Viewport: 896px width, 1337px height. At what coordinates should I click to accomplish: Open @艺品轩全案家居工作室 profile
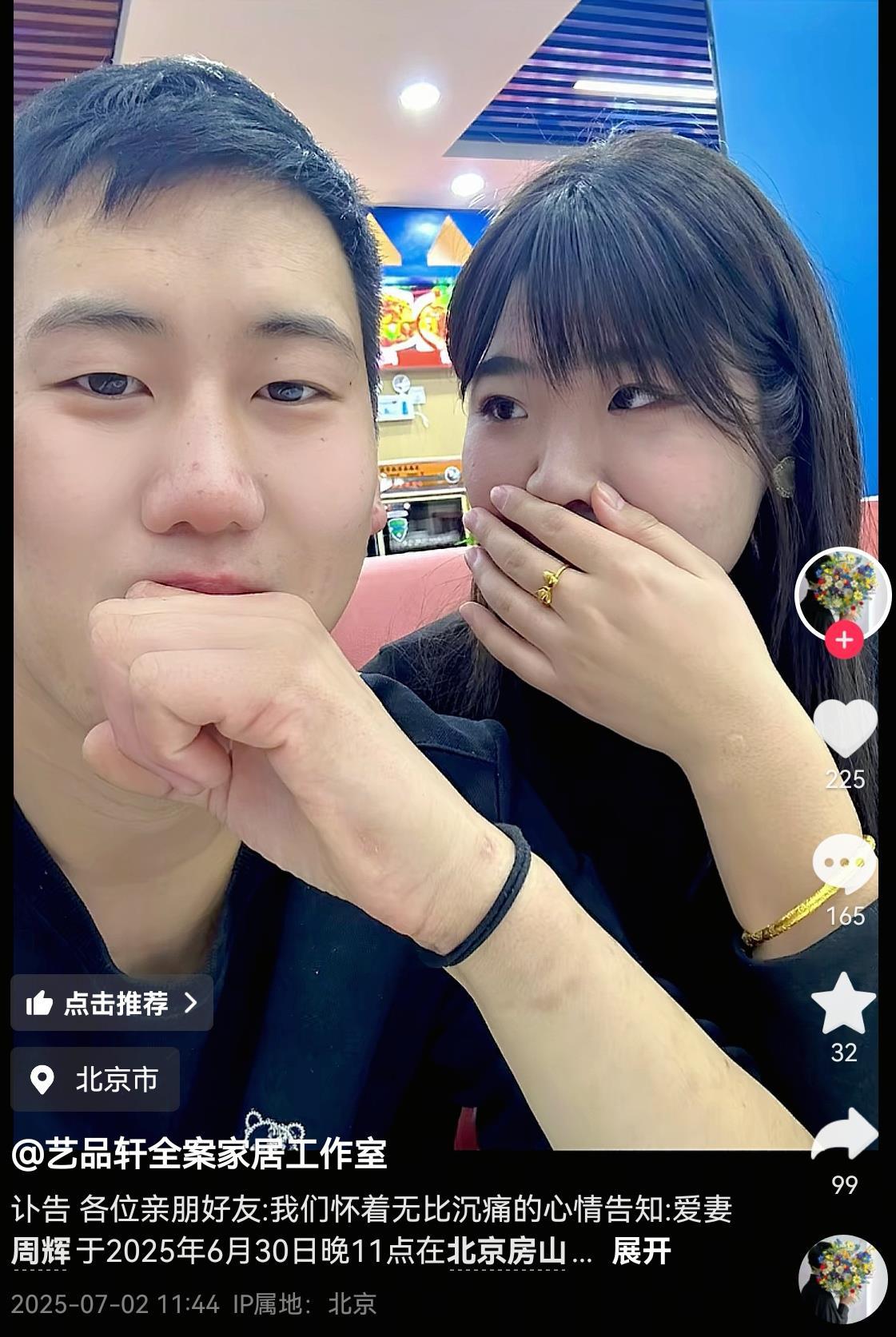click(x=200, y=1154)
